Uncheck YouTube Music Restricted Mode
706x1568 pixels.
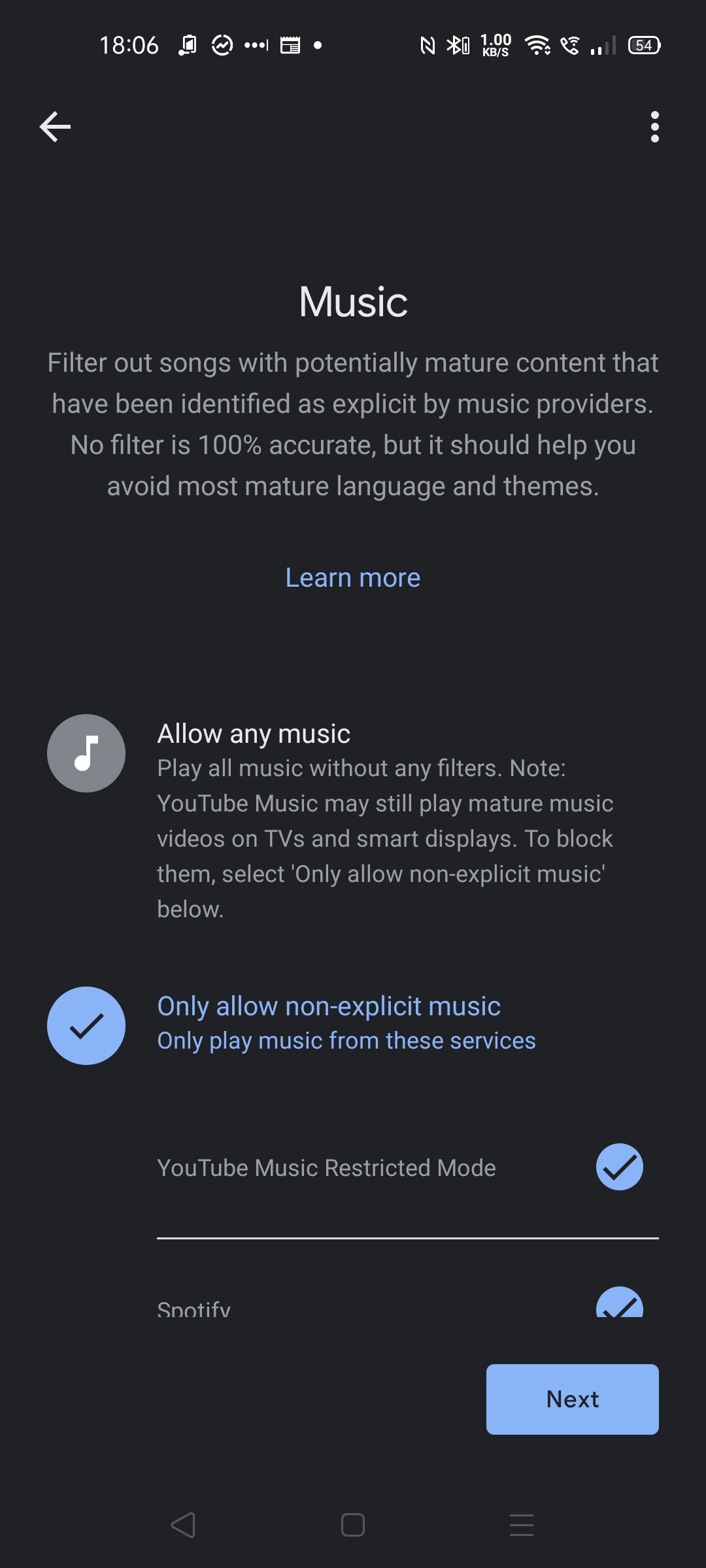point(619,1167)
